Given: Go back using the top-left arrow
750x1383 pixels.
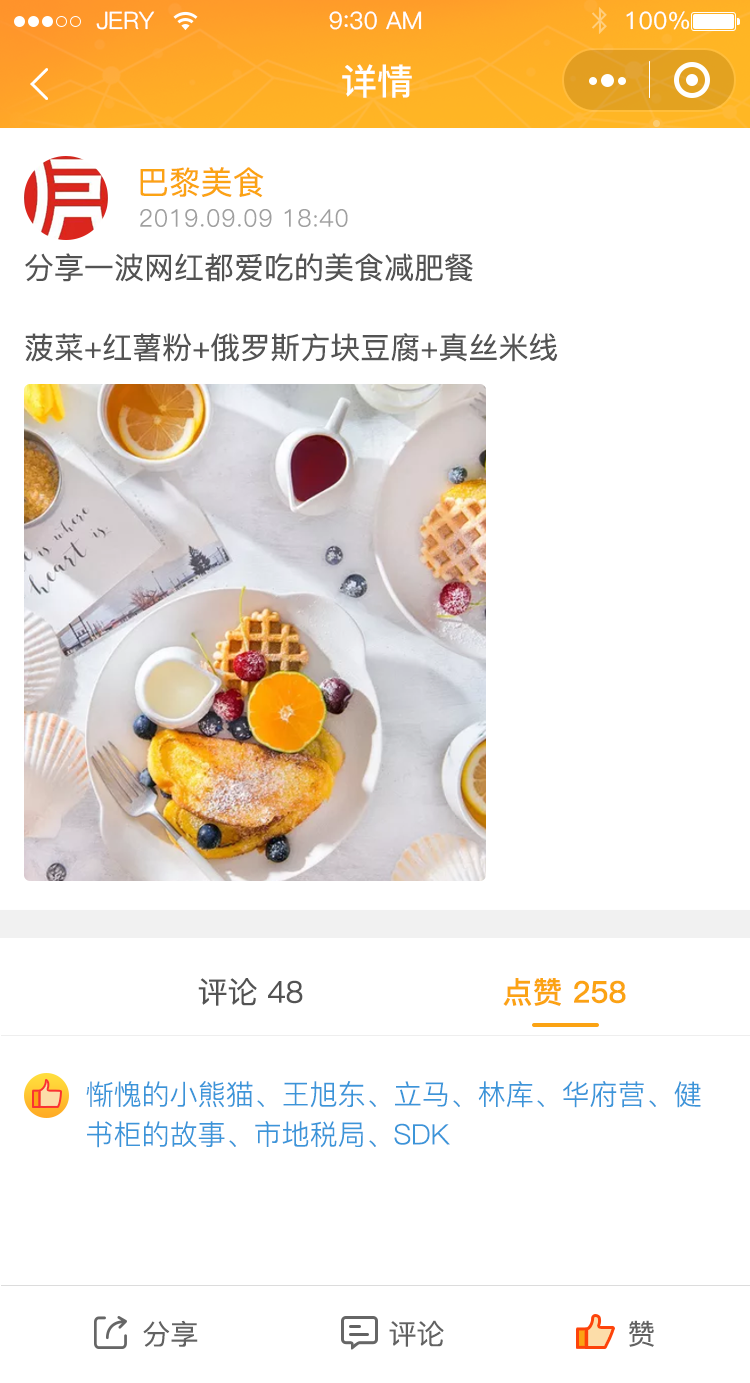Looking at the screenshot, I should tap(40, 84).
